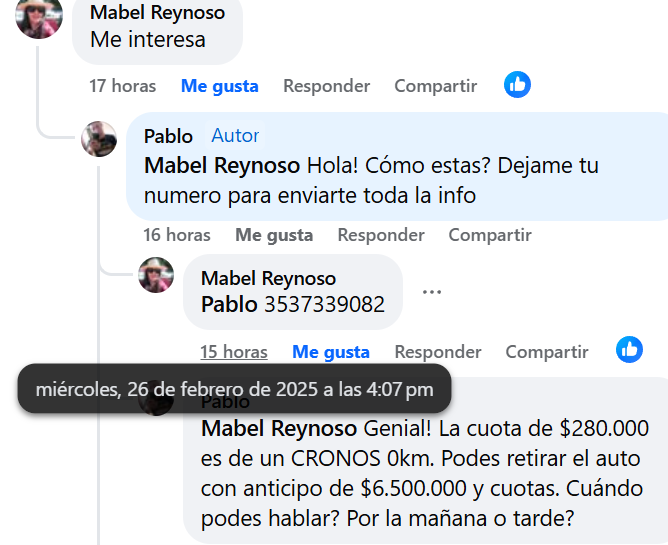Share Pablo's "Dejame tu numero" comment
This screenshot has width=668, height=545.
point(489,235)
